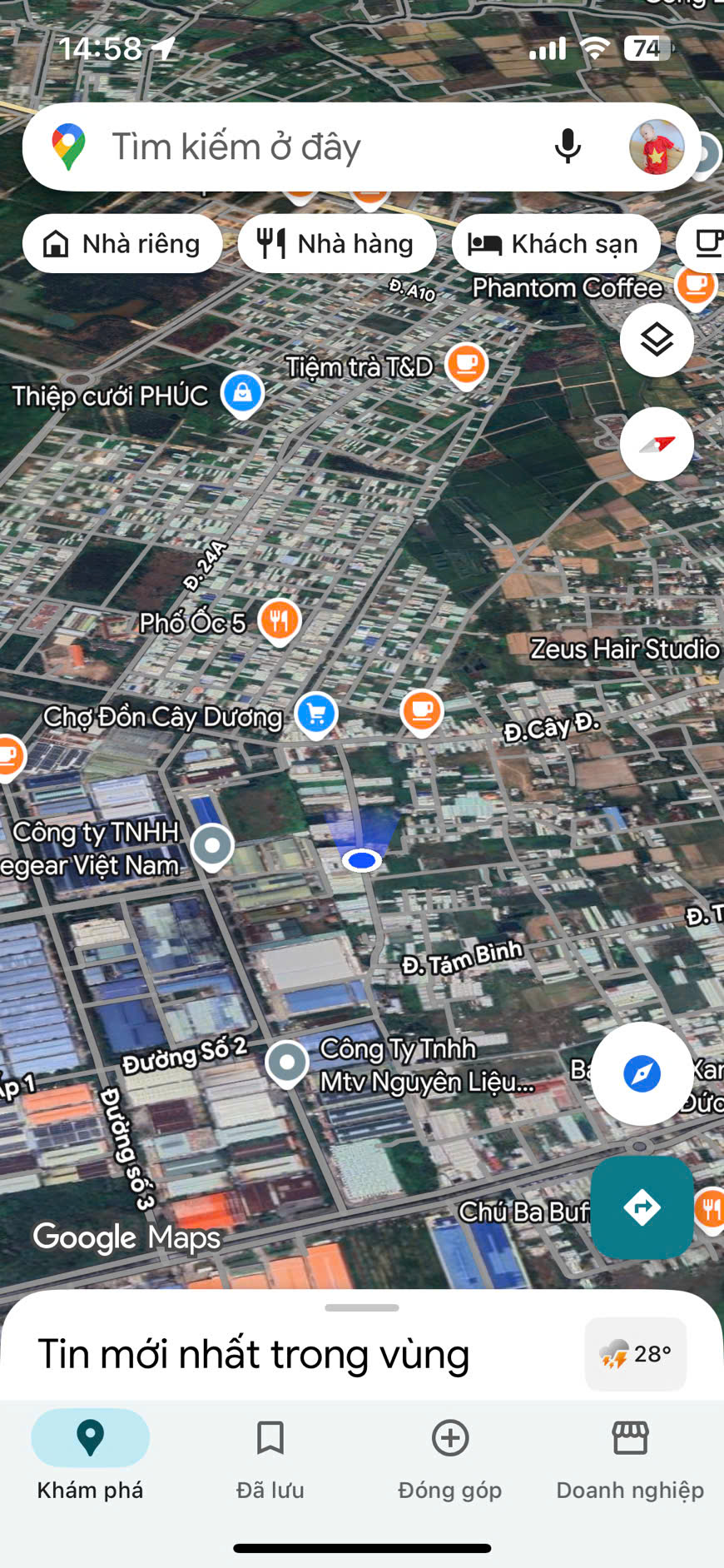The image size is (724, 1568).
Task: Tap the 'Chợ Đồn Cây Dương' market pin
Action: [315, 714]
